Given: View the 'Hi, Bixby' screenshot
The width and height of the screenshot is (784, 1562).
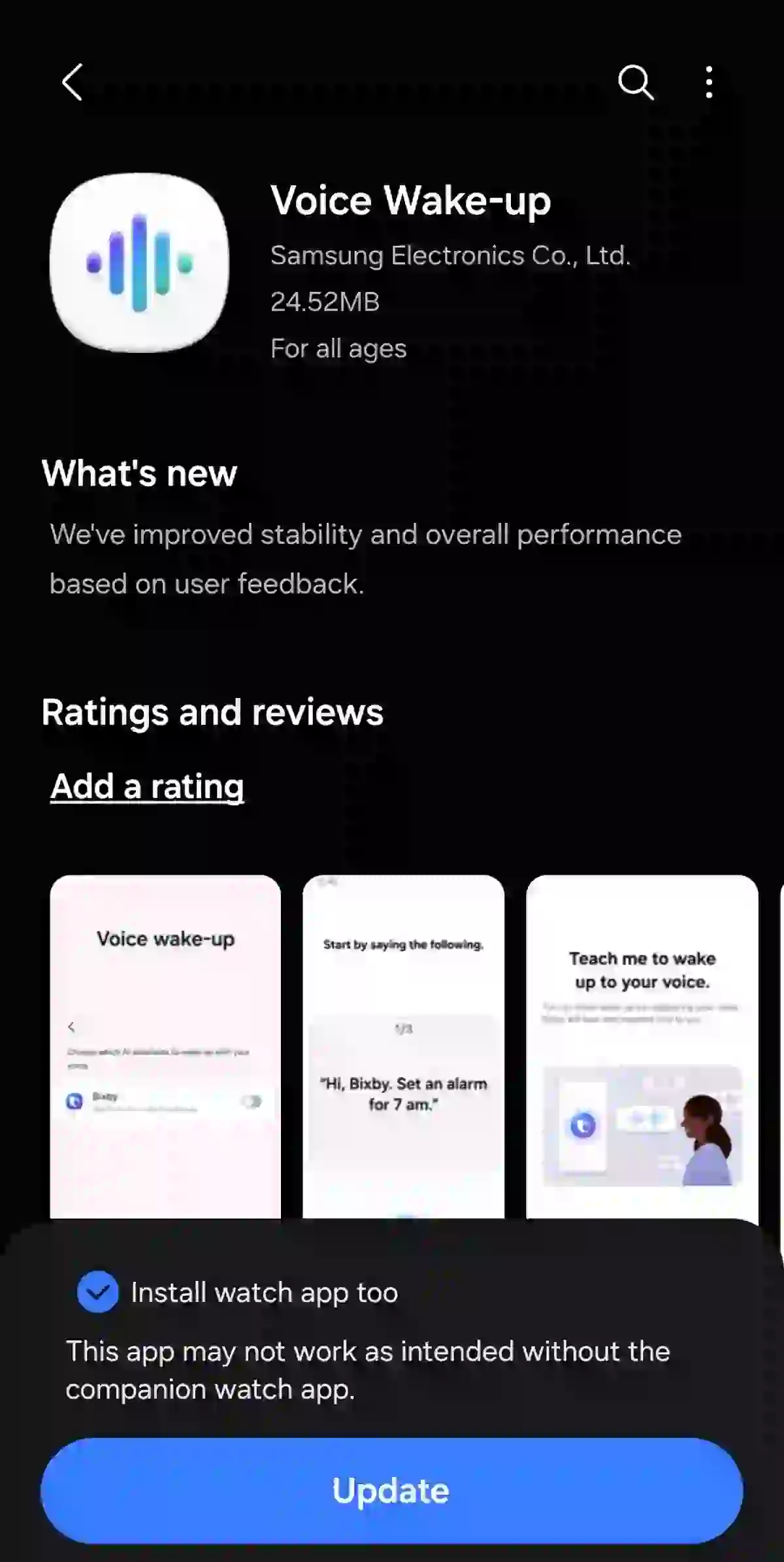Looking at the screenshot, I should (x=403, y=1046).
